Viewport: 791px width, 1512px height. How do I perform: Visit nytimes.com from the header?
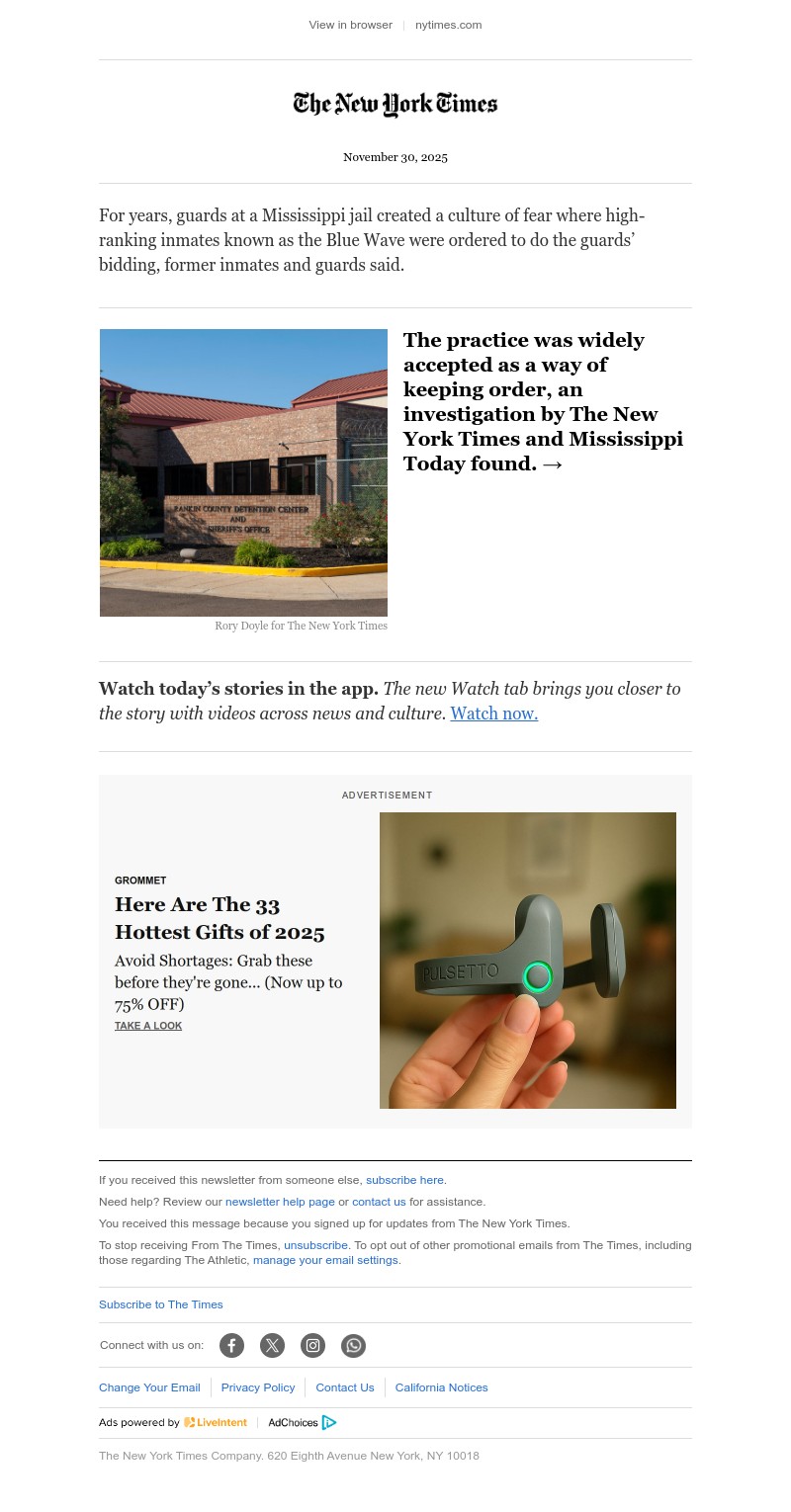click(448, 25)
